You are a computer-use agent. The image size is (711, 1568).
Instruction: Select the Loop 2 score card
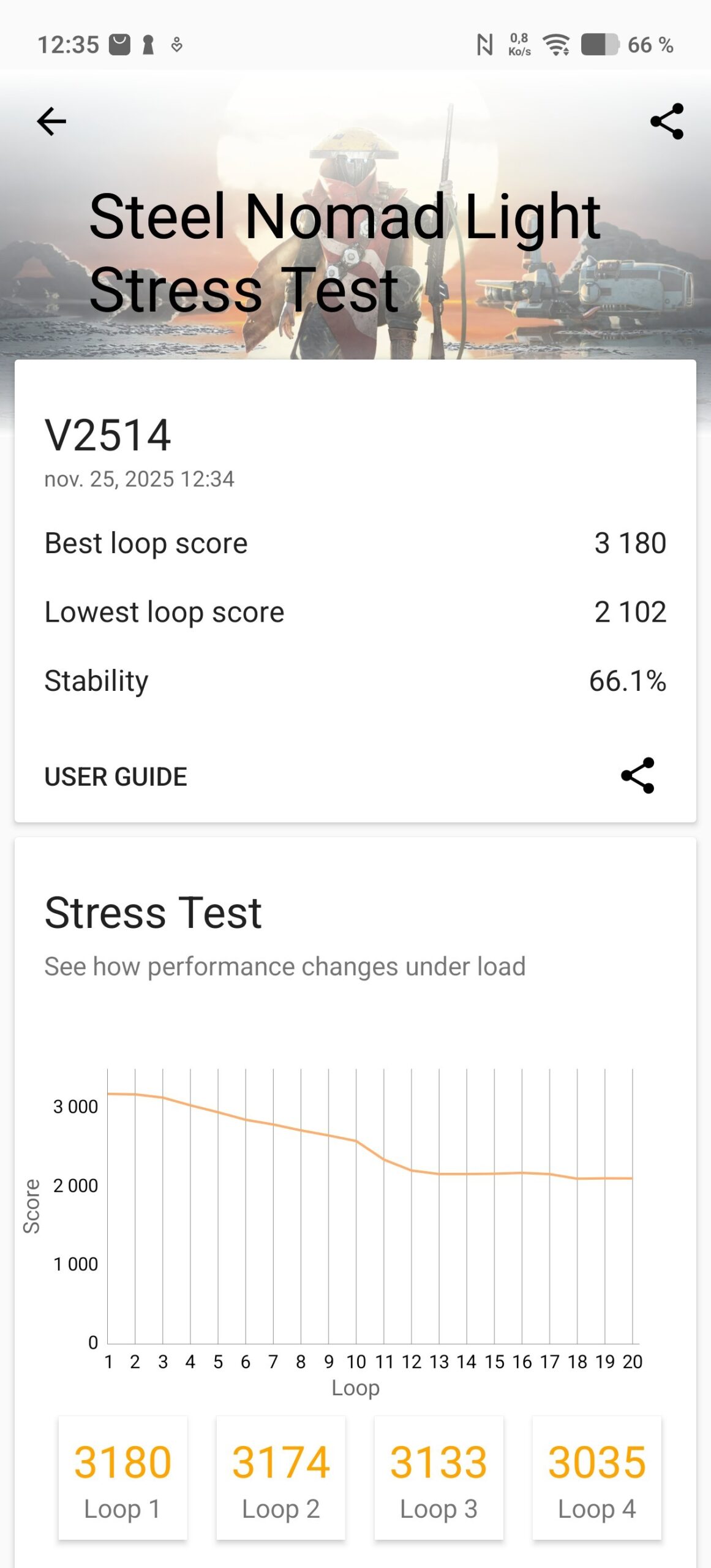tap(280, 1478)
